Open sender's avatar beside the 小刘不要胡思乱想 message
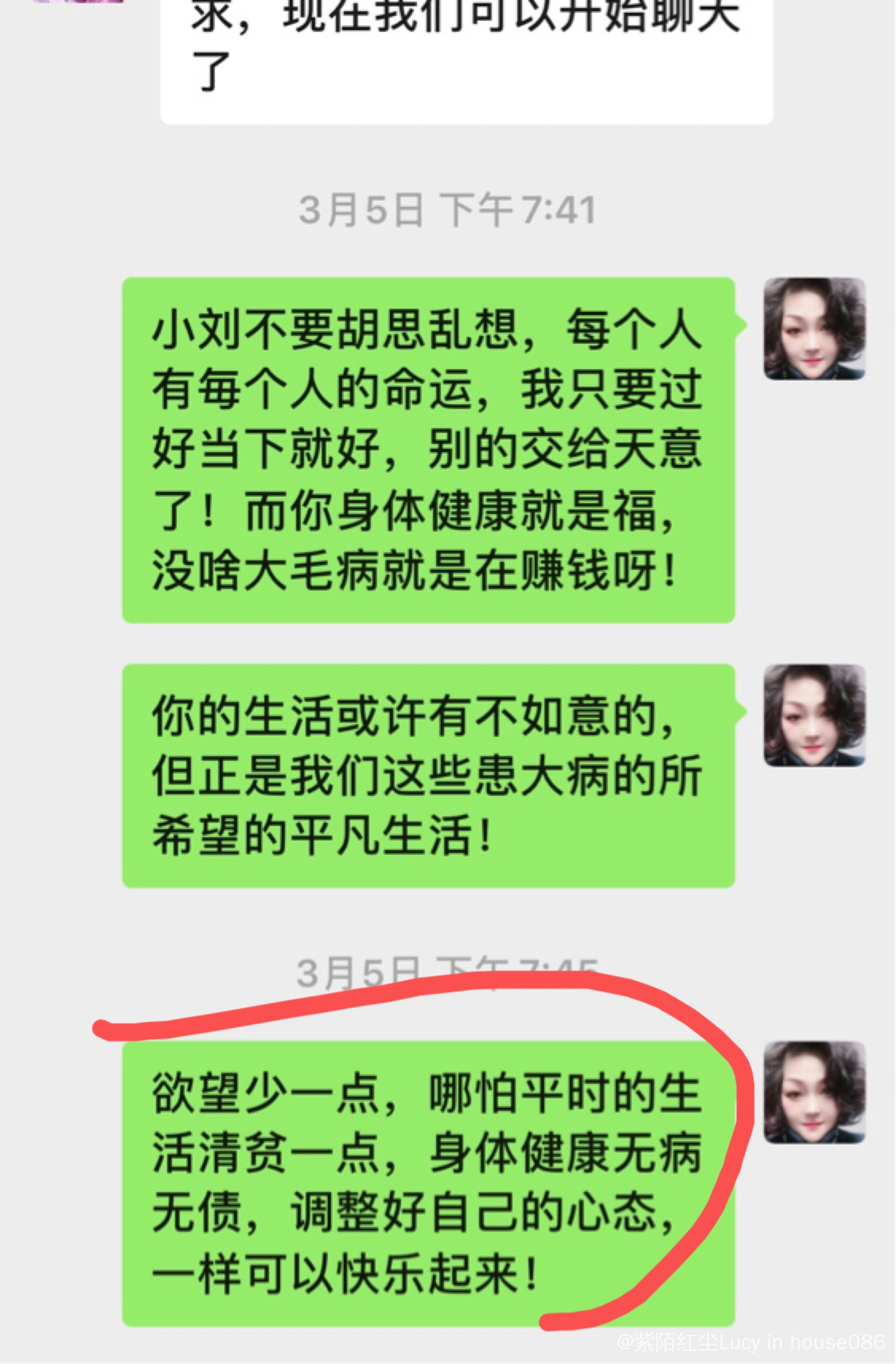 point(814,328)
